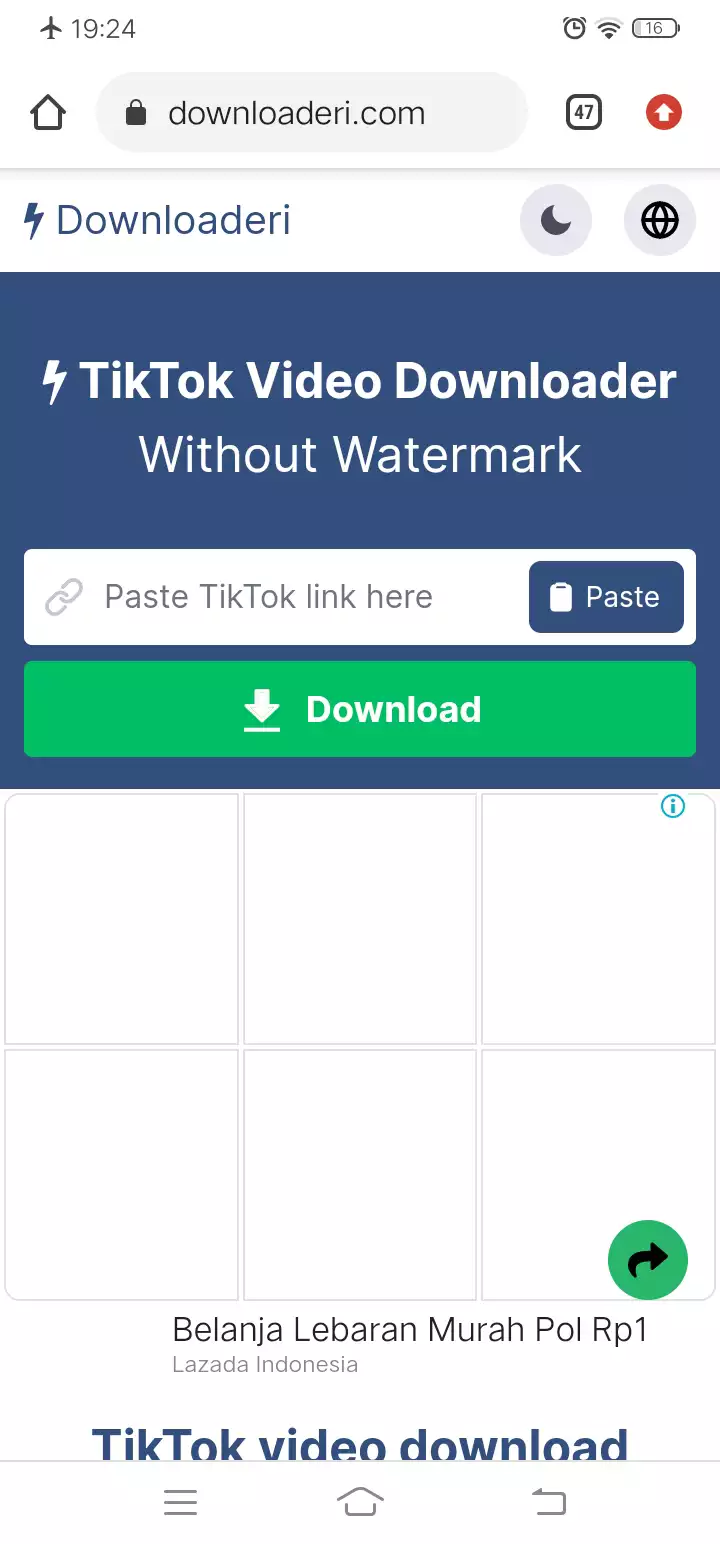The image size is (720, 1544).
Task: Tap the browser home icon
Action: pyautogui.click(x=48, y=113)
